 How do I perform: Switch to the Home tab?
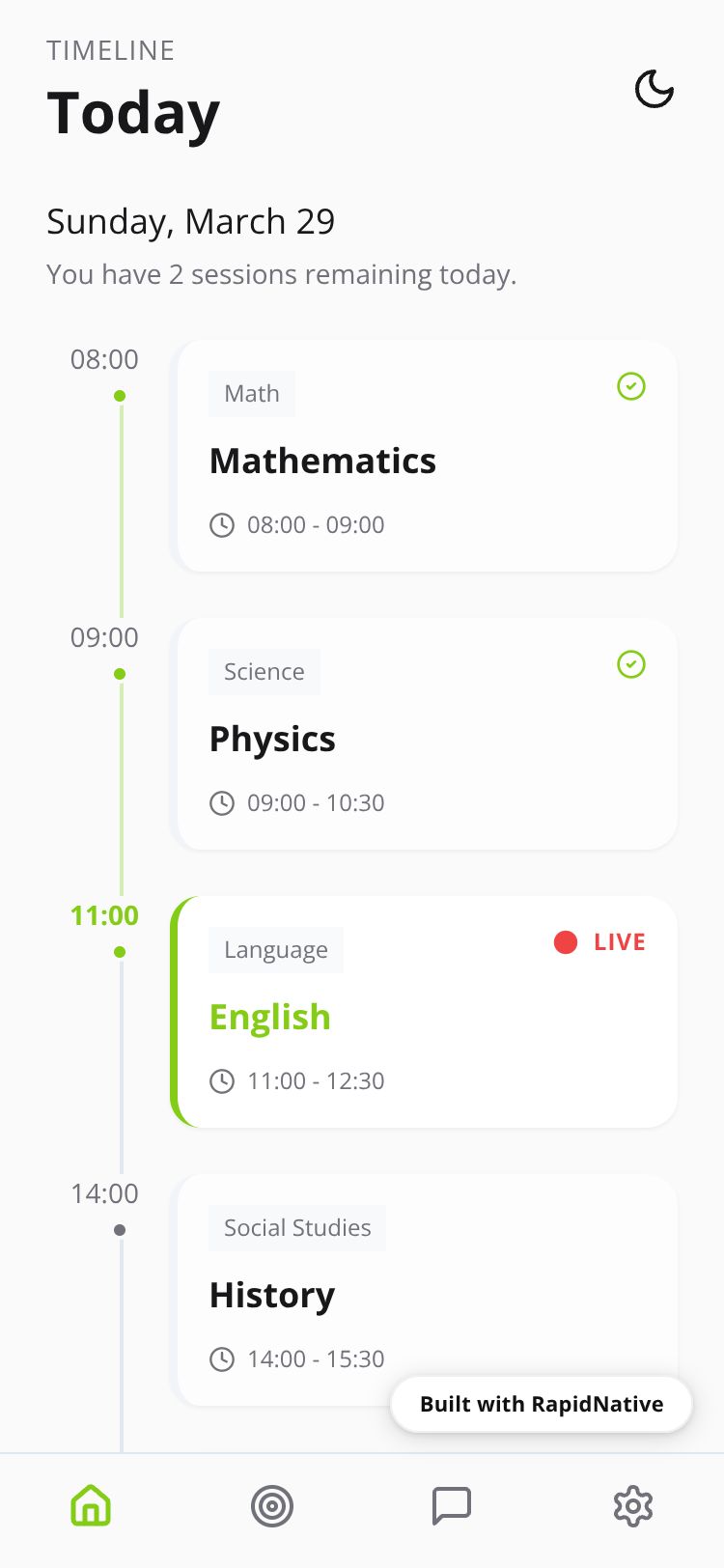click(x=91, y=1505)
